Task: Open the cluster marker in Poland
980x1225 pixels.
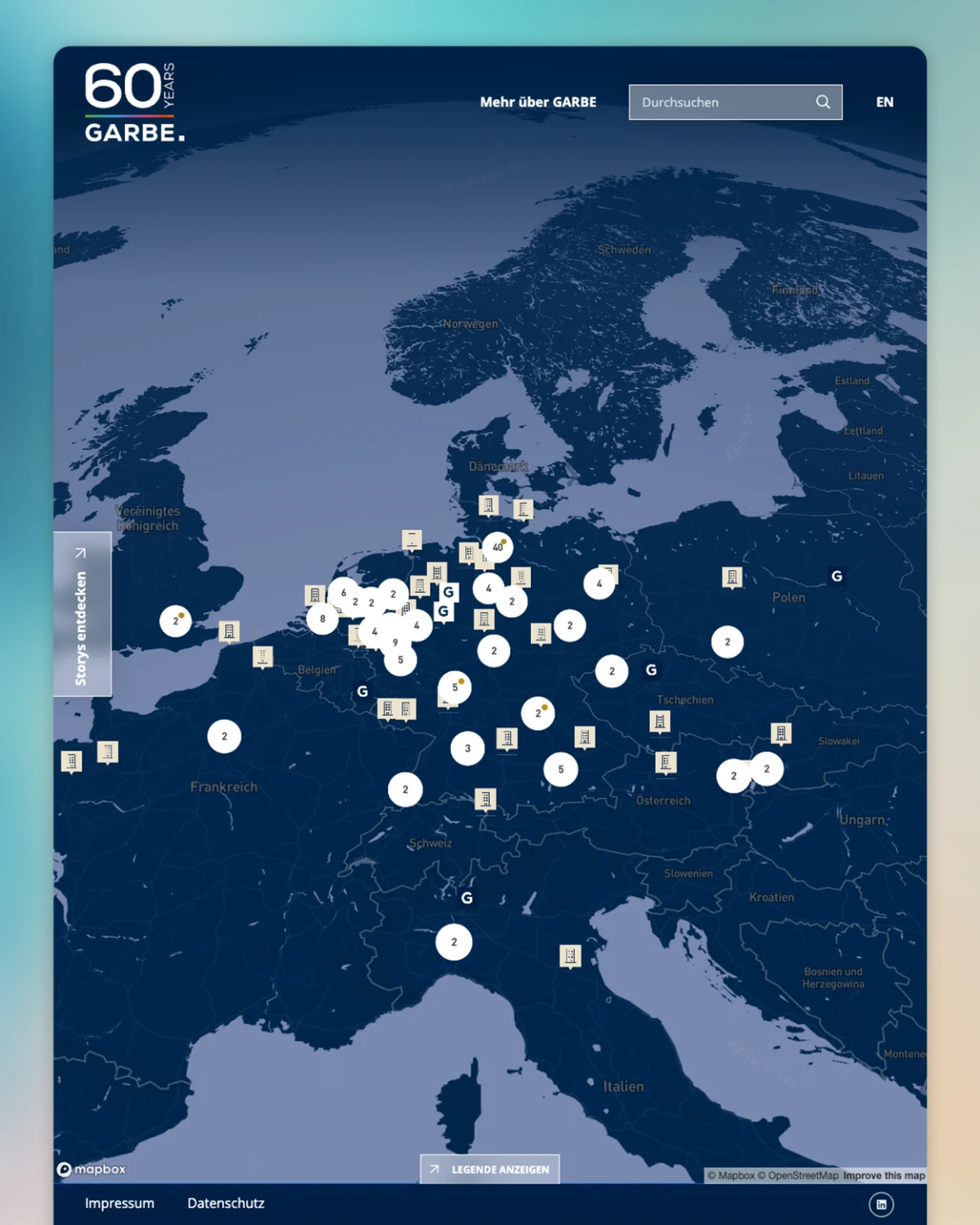Action: click(727, 642)
